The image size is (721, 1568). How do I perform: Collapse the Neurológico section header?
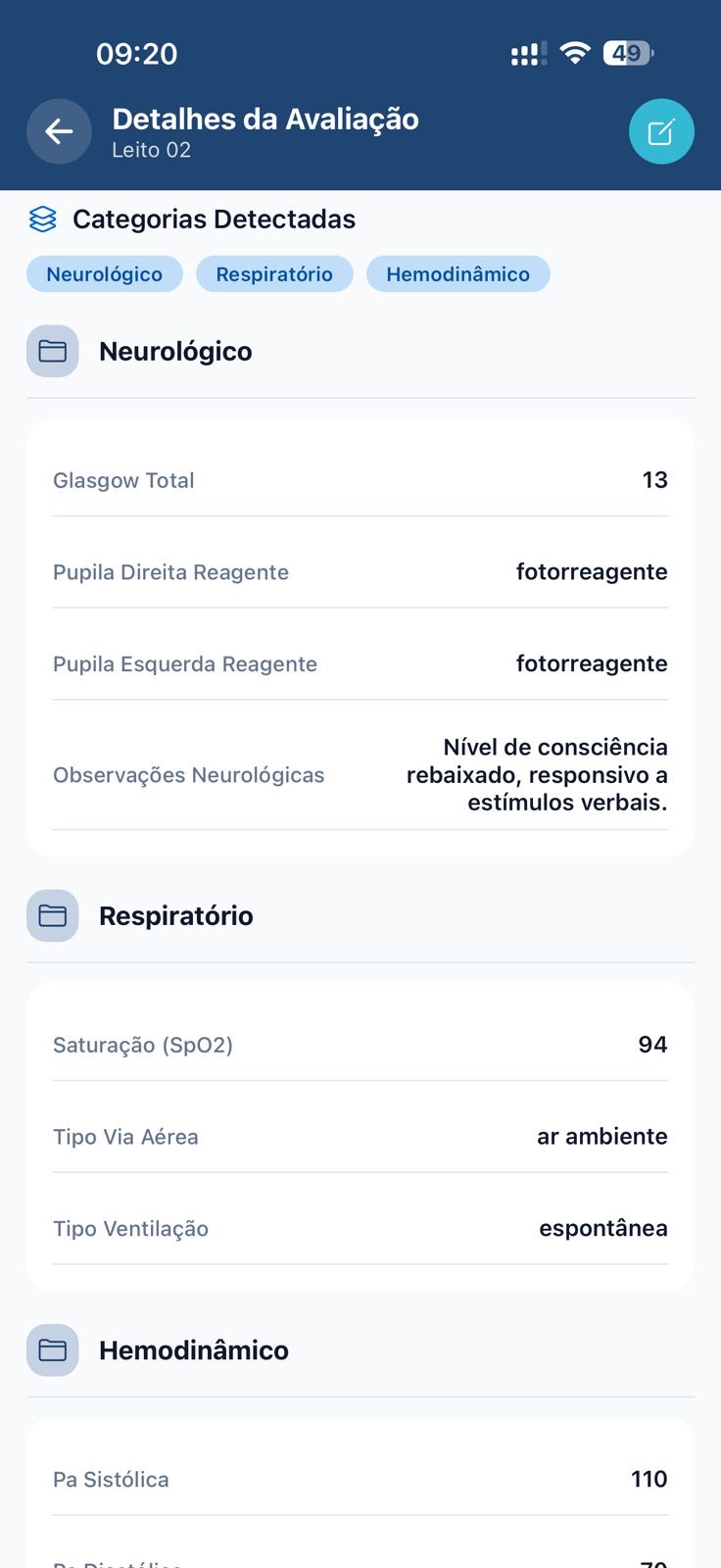pyautogui.click(x=174, y=351)
